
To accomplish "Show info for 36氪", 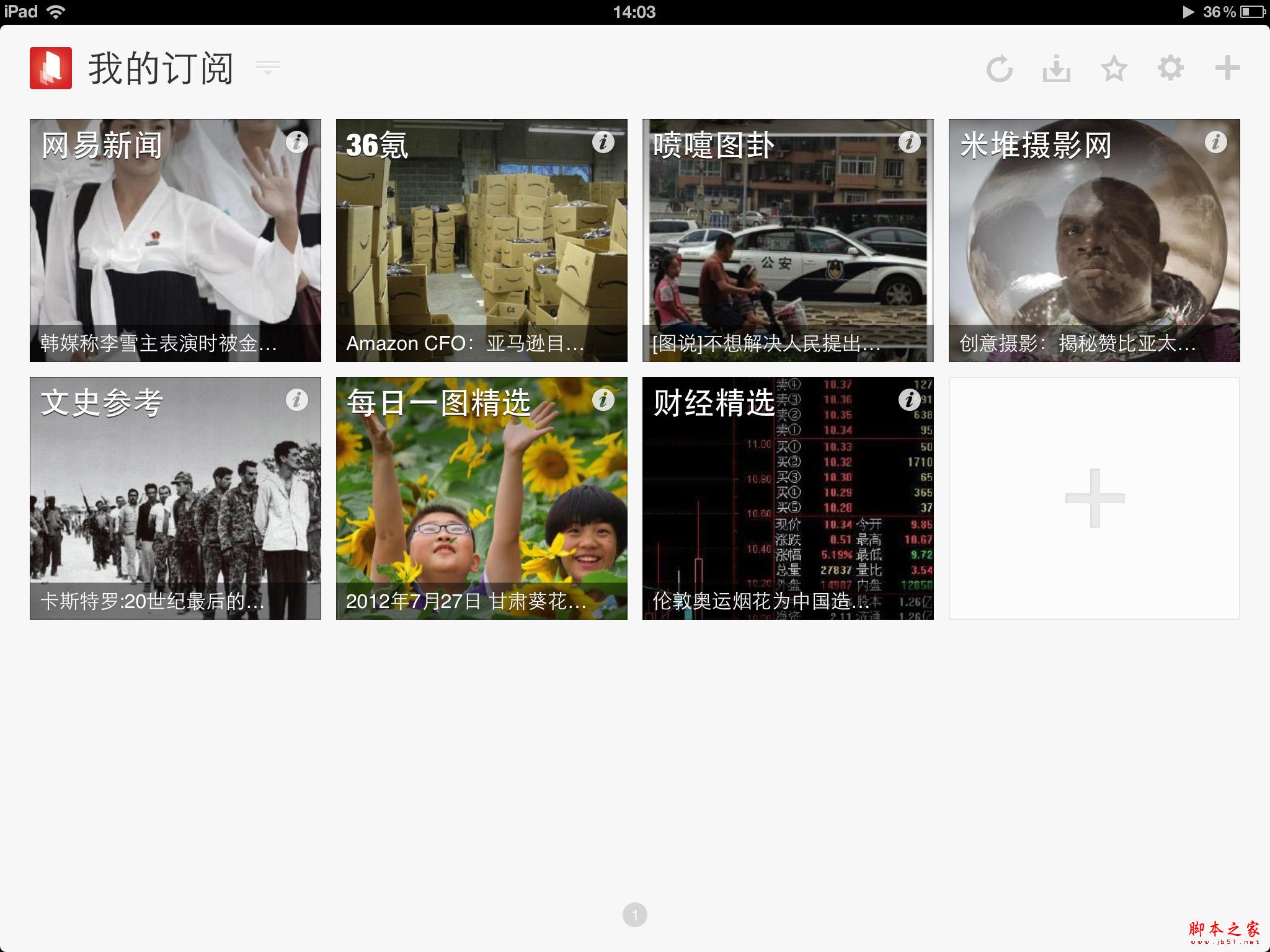I will (x=603, y=142).
